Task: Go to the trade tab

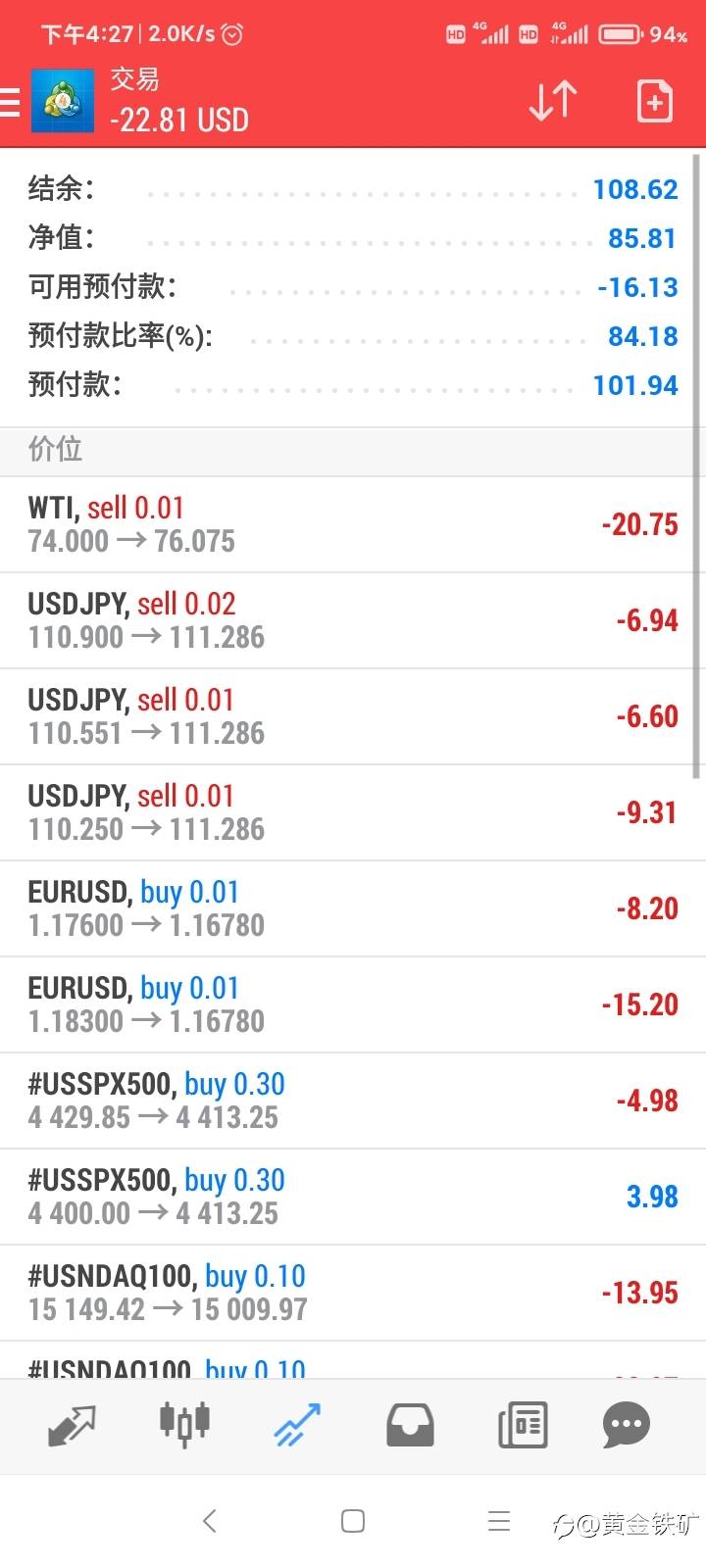Action: click(297, 1425)
